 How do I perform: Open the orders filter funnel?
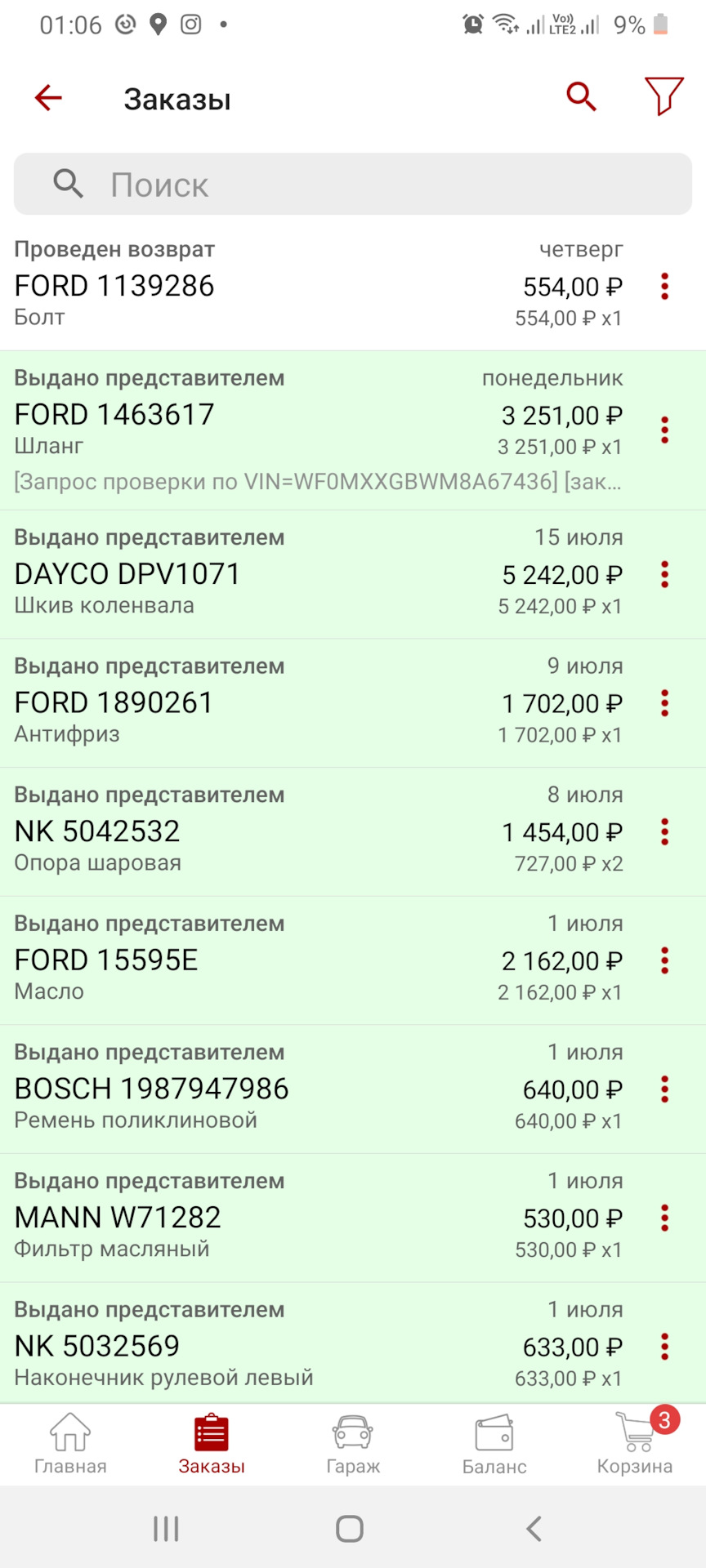664,97
